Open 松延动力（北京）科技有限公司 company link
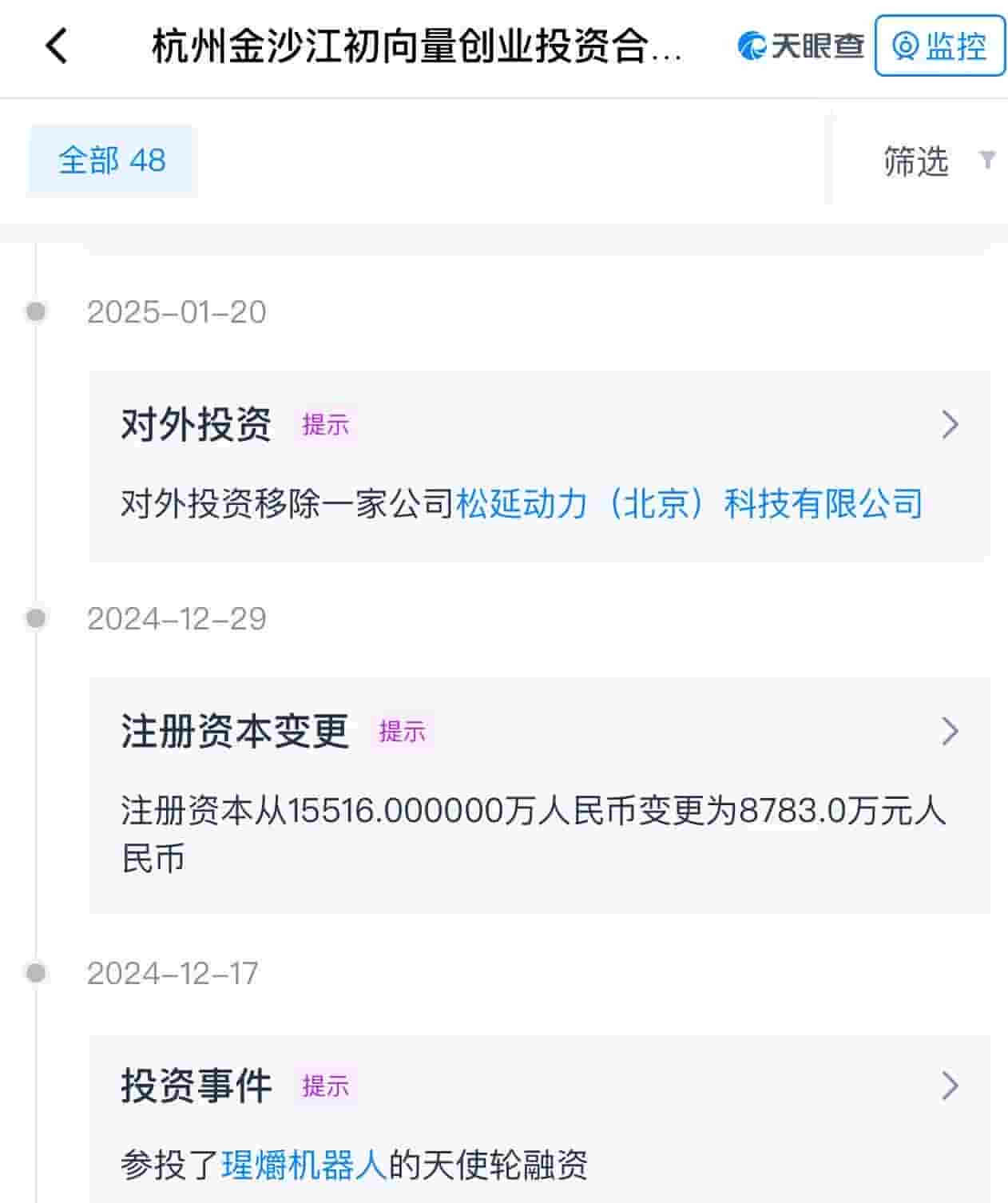The width and height of the screenshot is (1008, 1203). (x=689, y=504)
